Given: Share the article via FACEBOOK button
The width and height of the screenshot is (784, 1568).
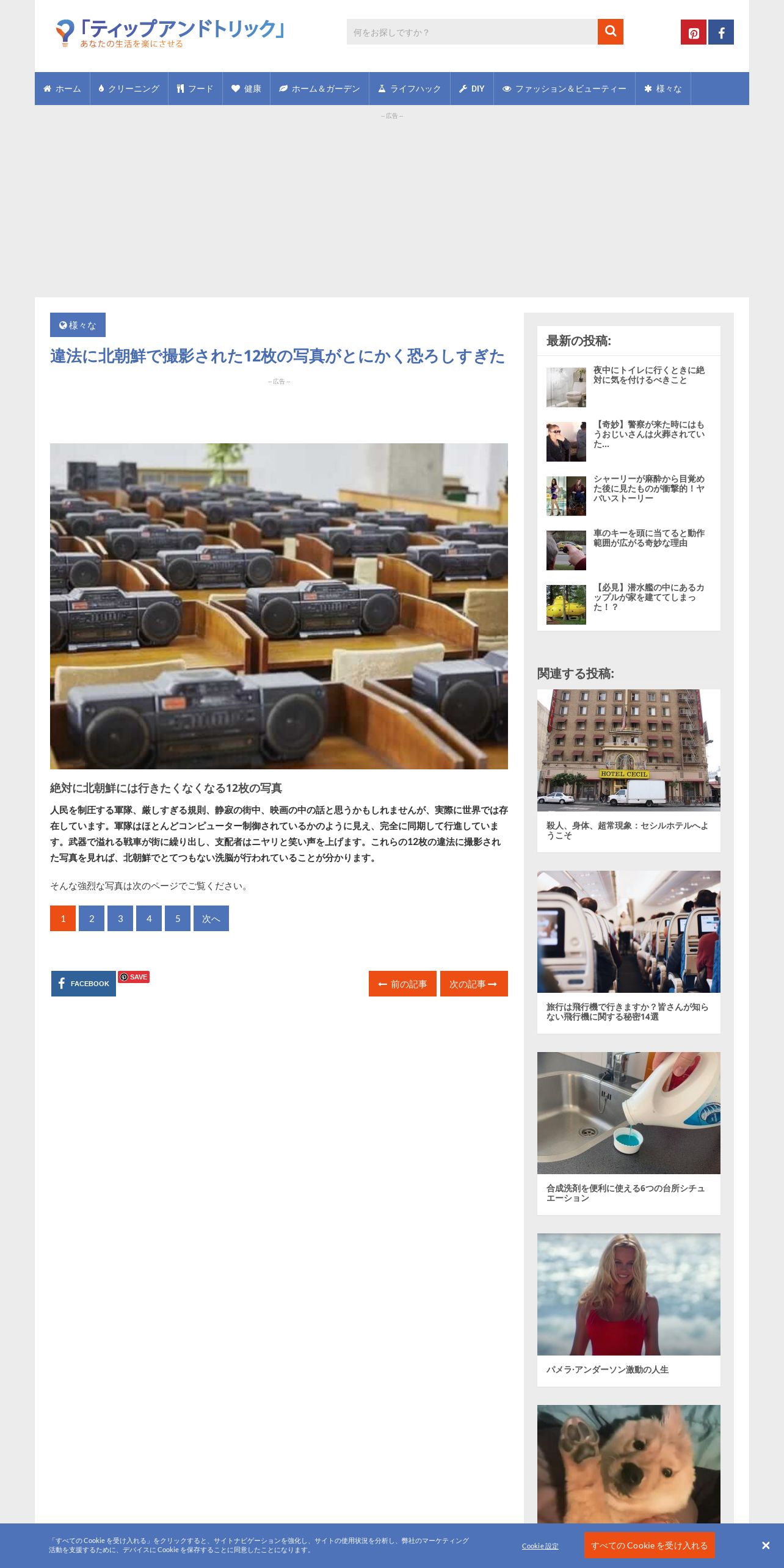Looking at the screenshot, I should (84, 984).
